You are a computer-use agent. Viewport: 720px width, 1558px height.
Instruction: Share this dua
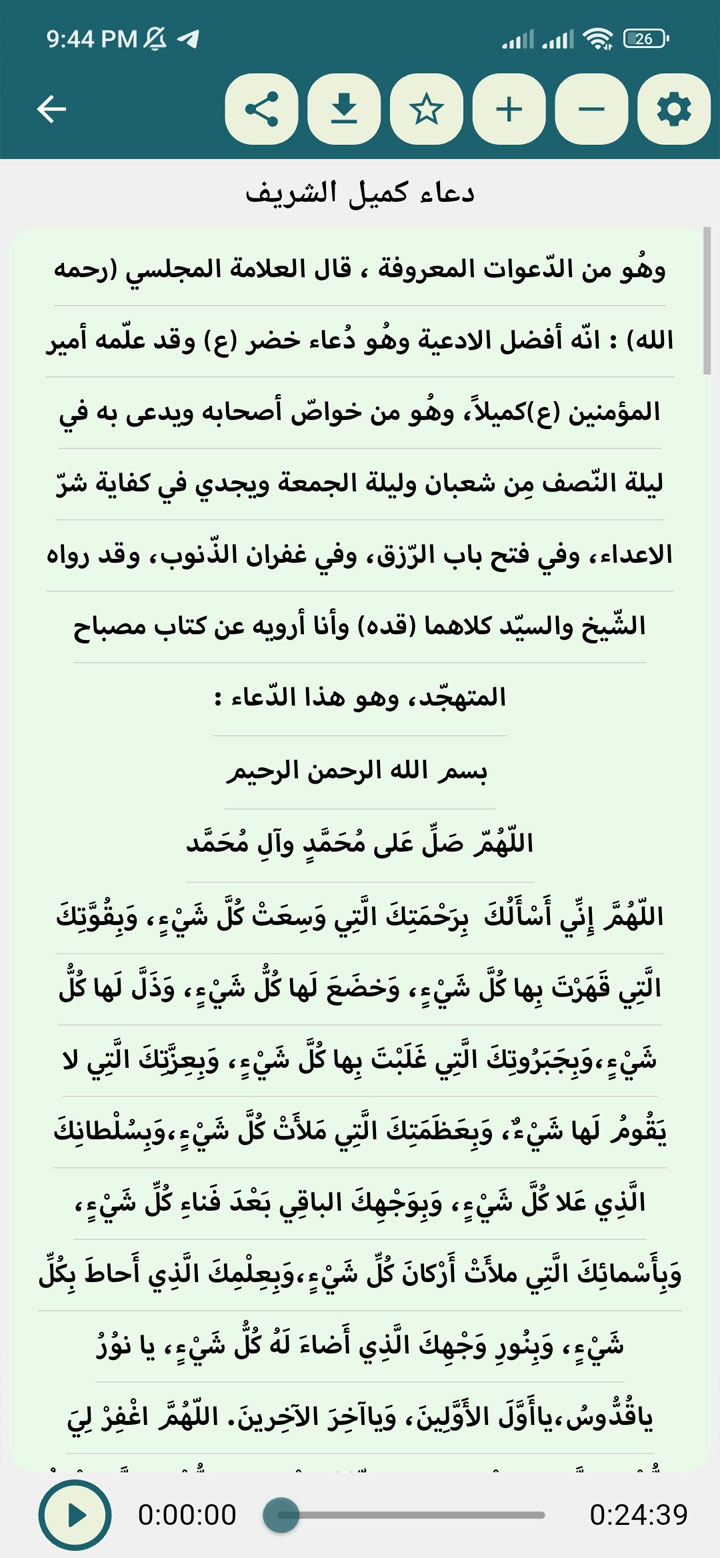coord(262,109)
